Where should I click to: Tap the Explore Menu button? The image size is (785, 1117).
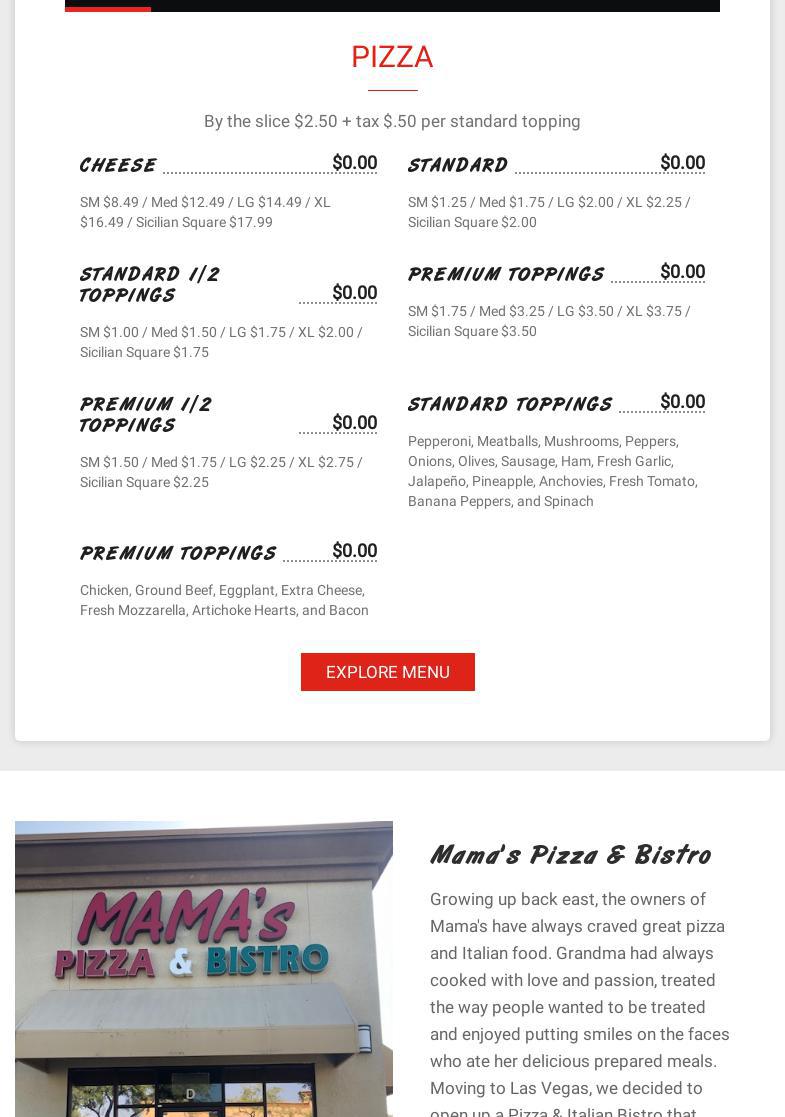click(387, 672)
